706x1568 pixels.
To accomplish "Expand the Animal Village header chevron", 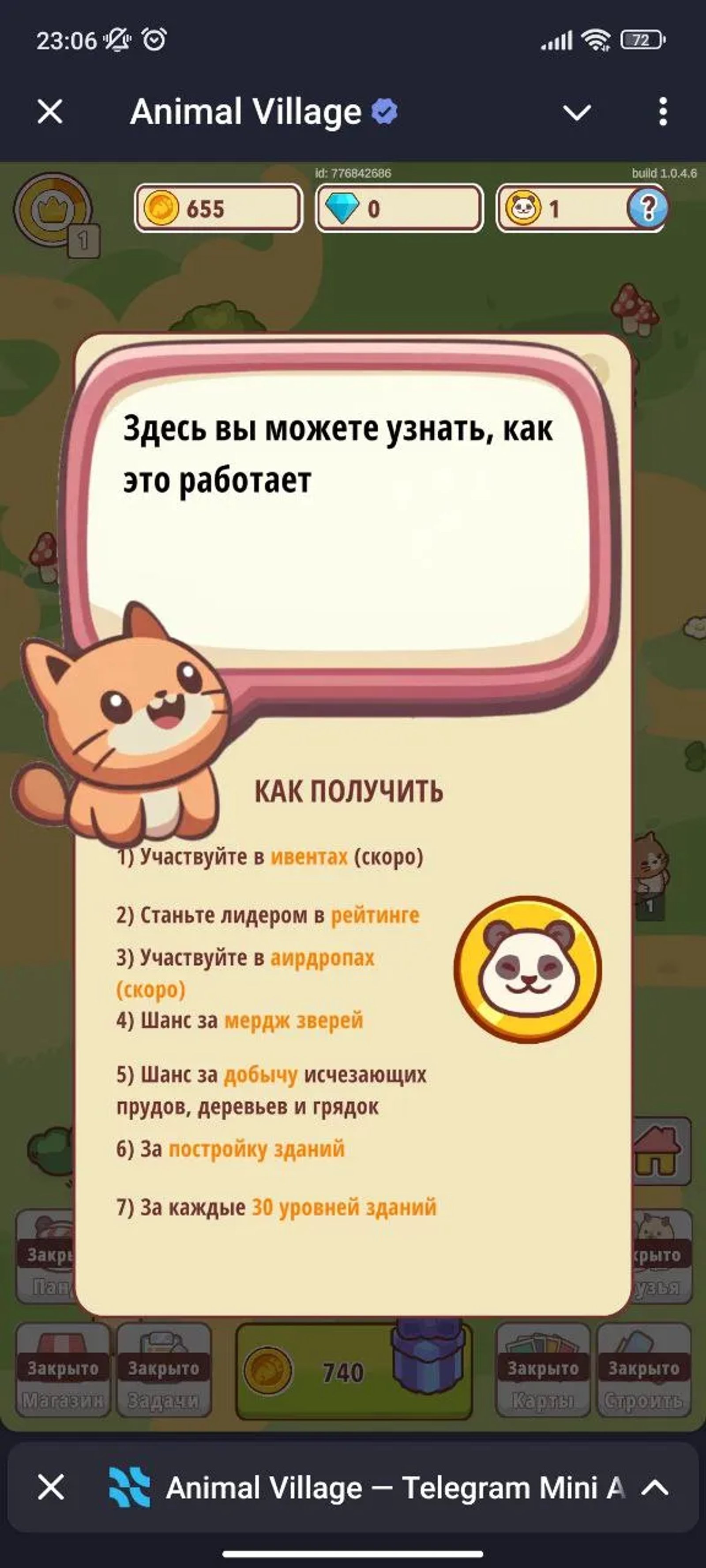I will 576,112.
